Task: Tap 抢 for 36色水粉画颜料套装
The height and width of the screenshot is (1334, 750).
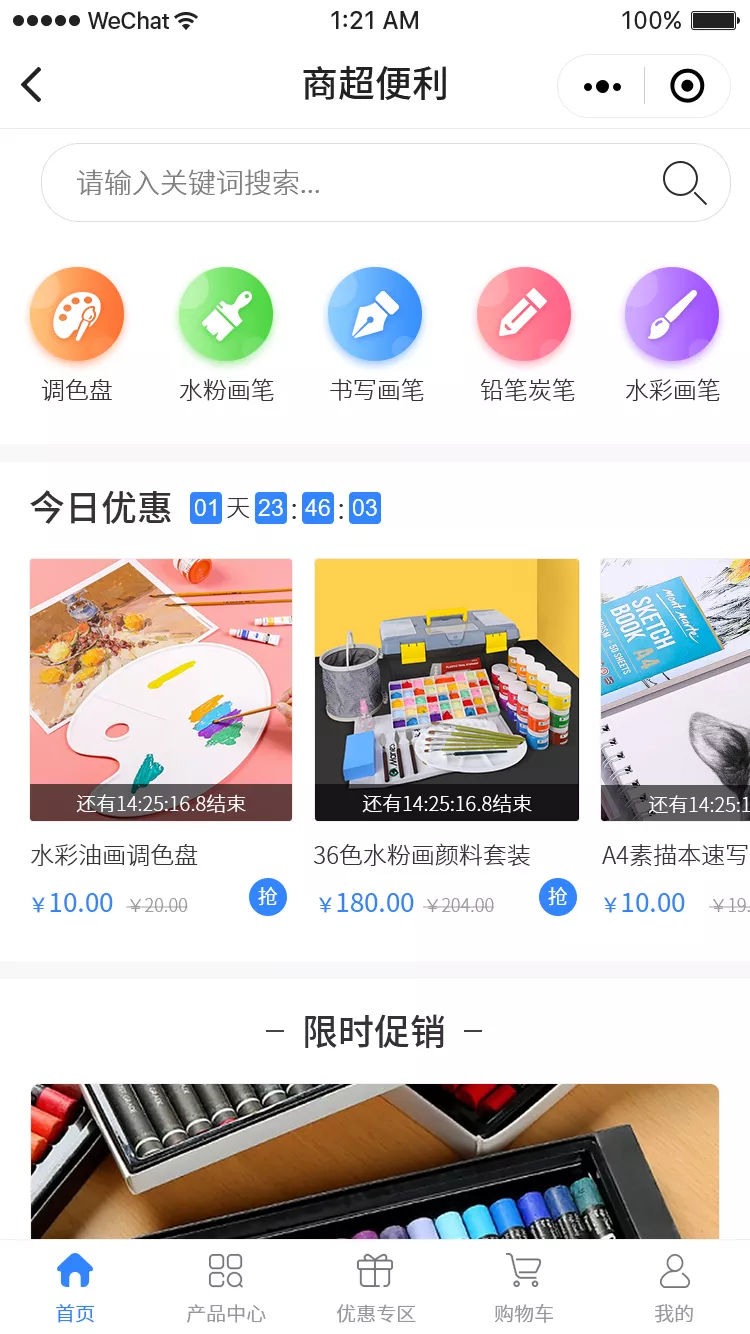Action: tap(558, 897)
